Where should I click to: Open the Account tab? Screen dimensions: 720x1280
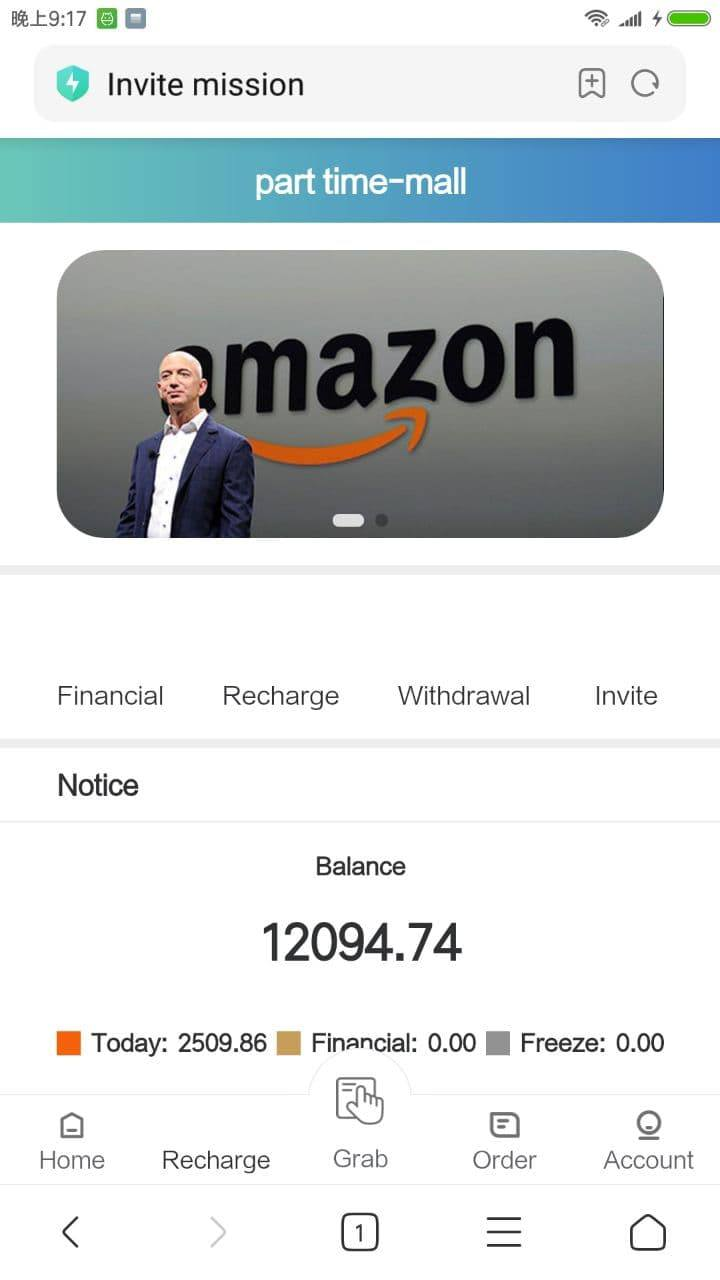click(648, 1142)
